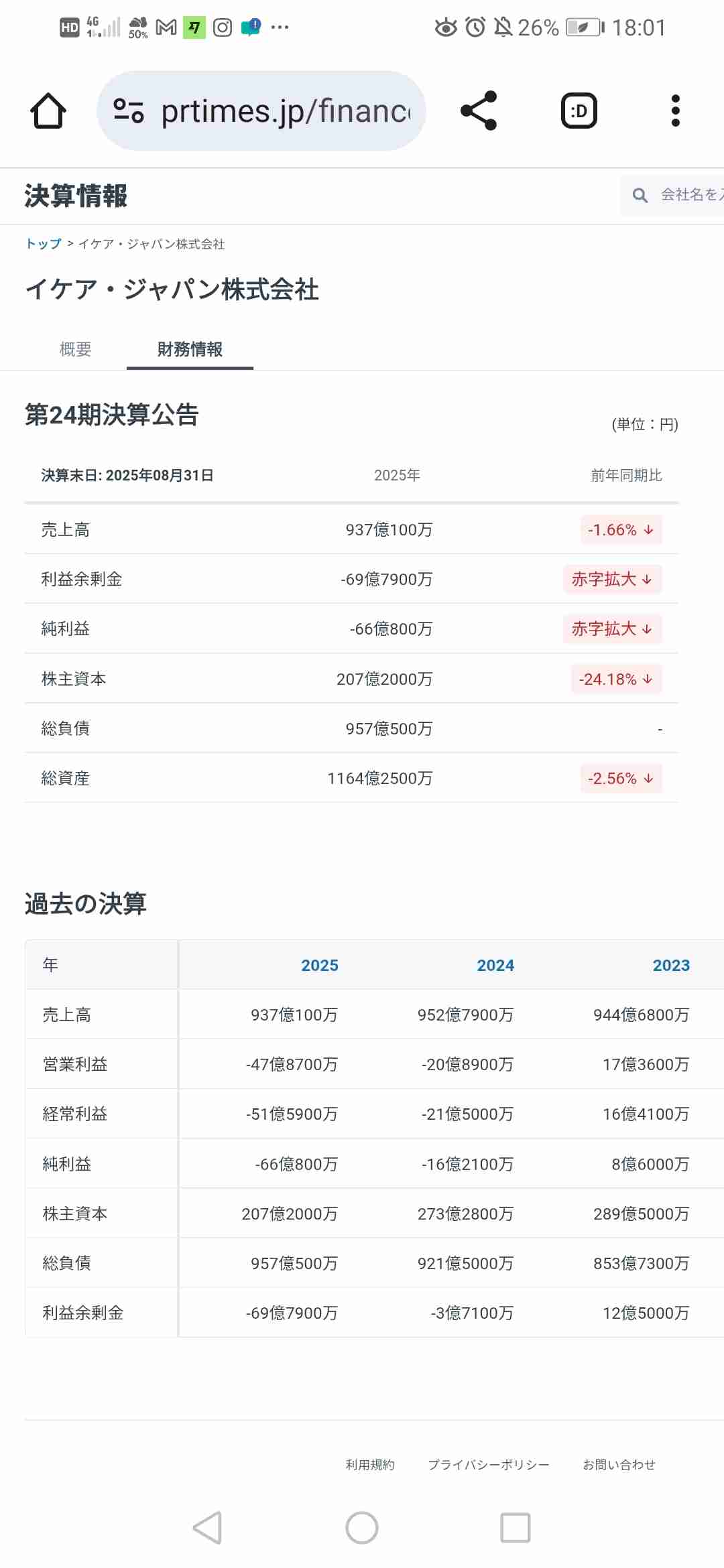Open the browser tab switcher

[x=579, y=111]
